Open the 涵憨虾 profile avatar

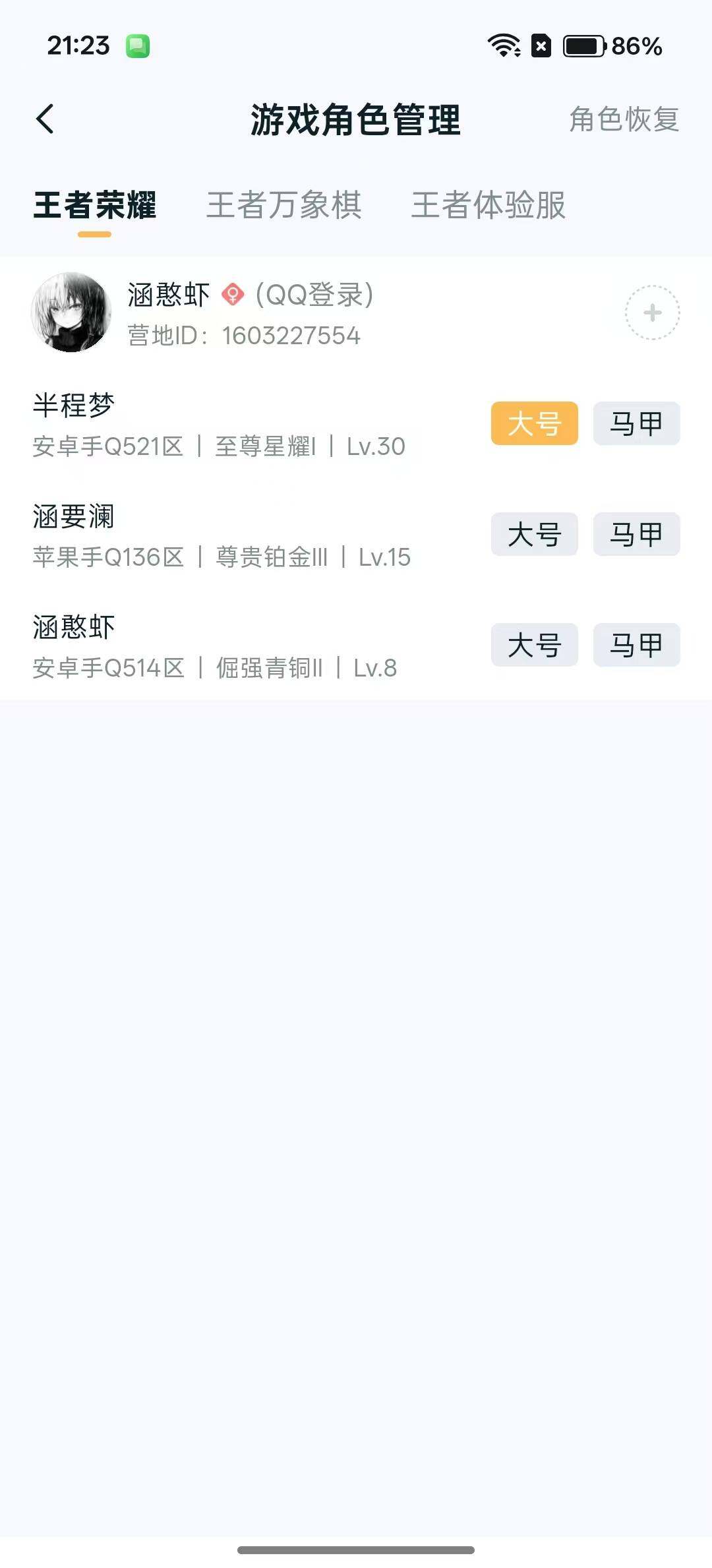tap(70, 312)
